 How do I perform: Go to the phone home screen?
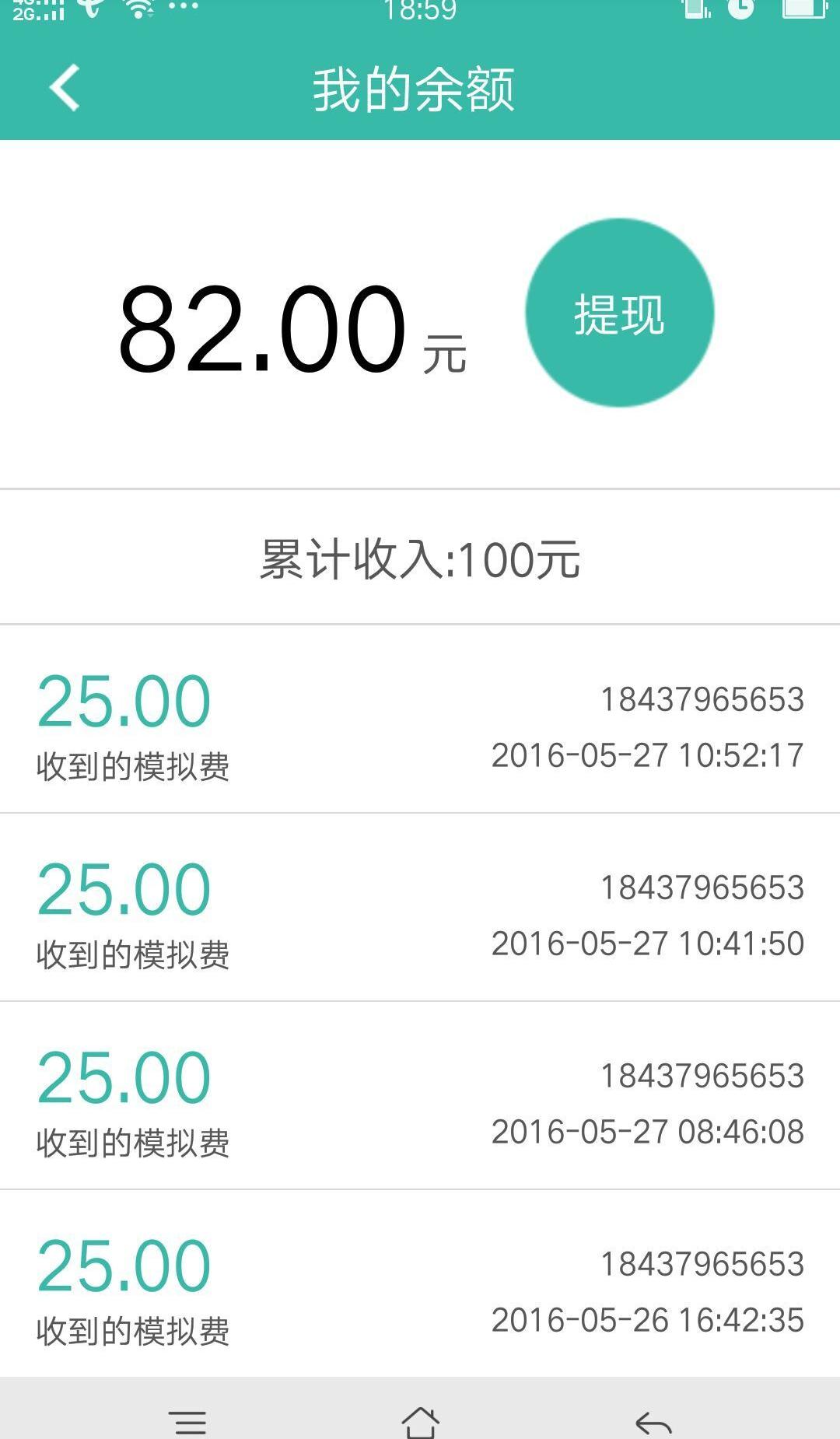click(420, 1422)
